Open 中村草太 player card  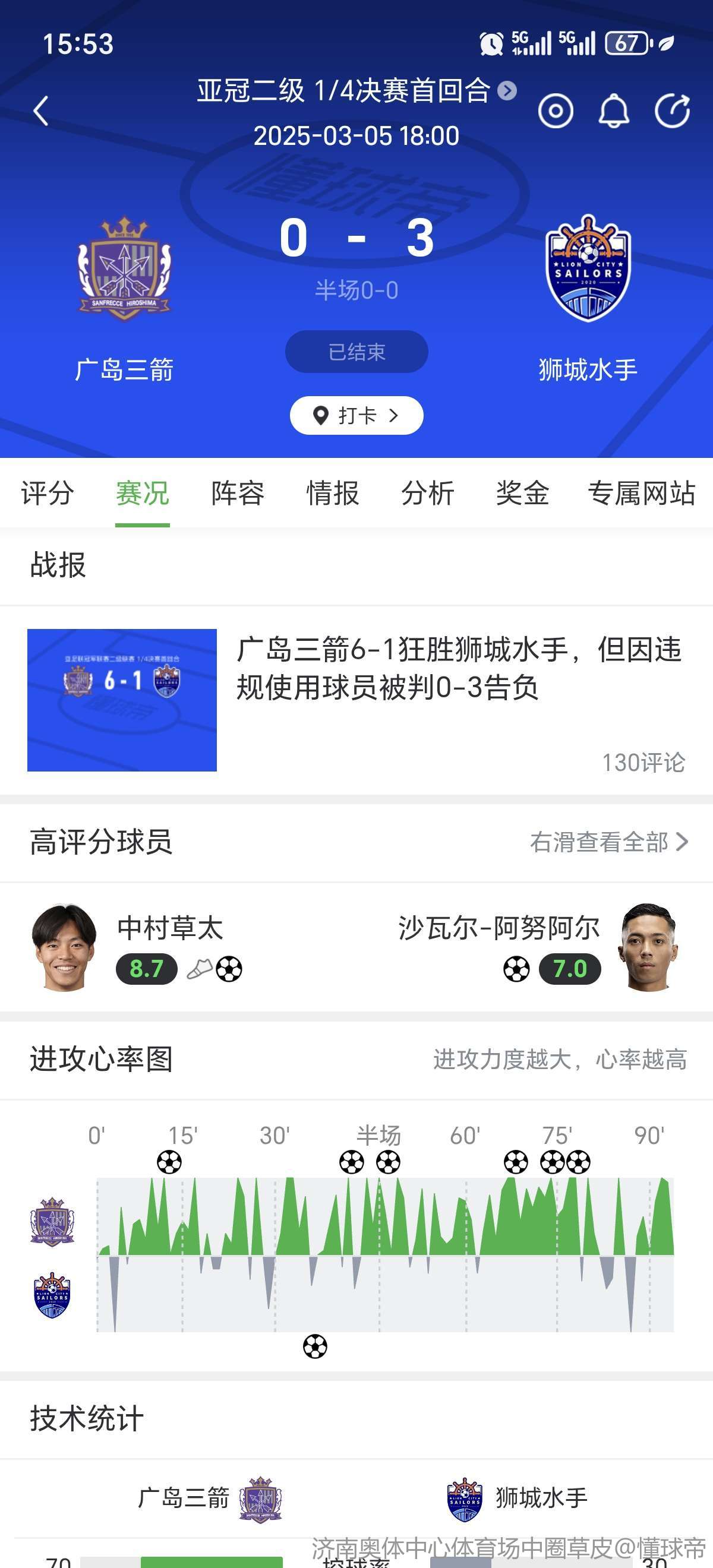[x=137, y=948]
